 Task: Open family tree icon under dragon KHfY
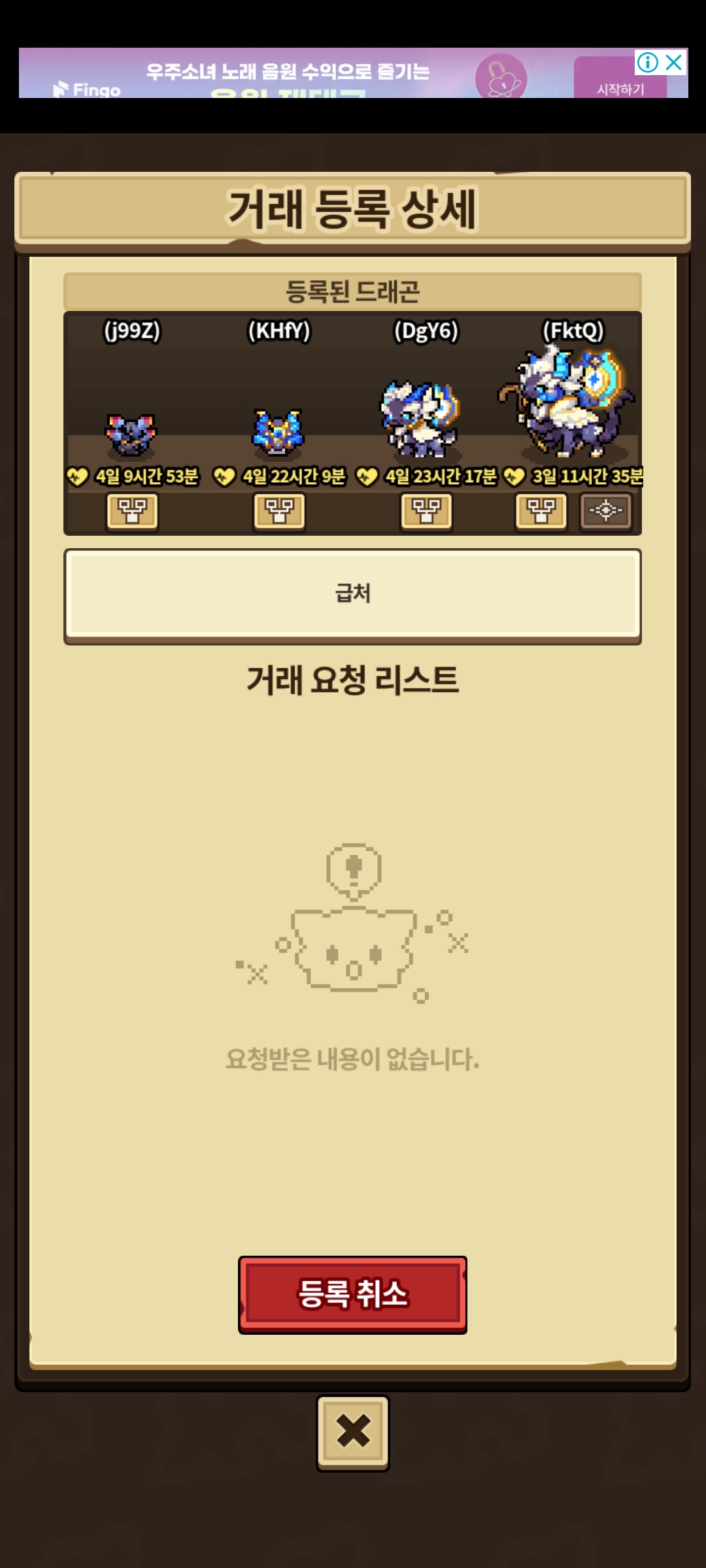279,511
